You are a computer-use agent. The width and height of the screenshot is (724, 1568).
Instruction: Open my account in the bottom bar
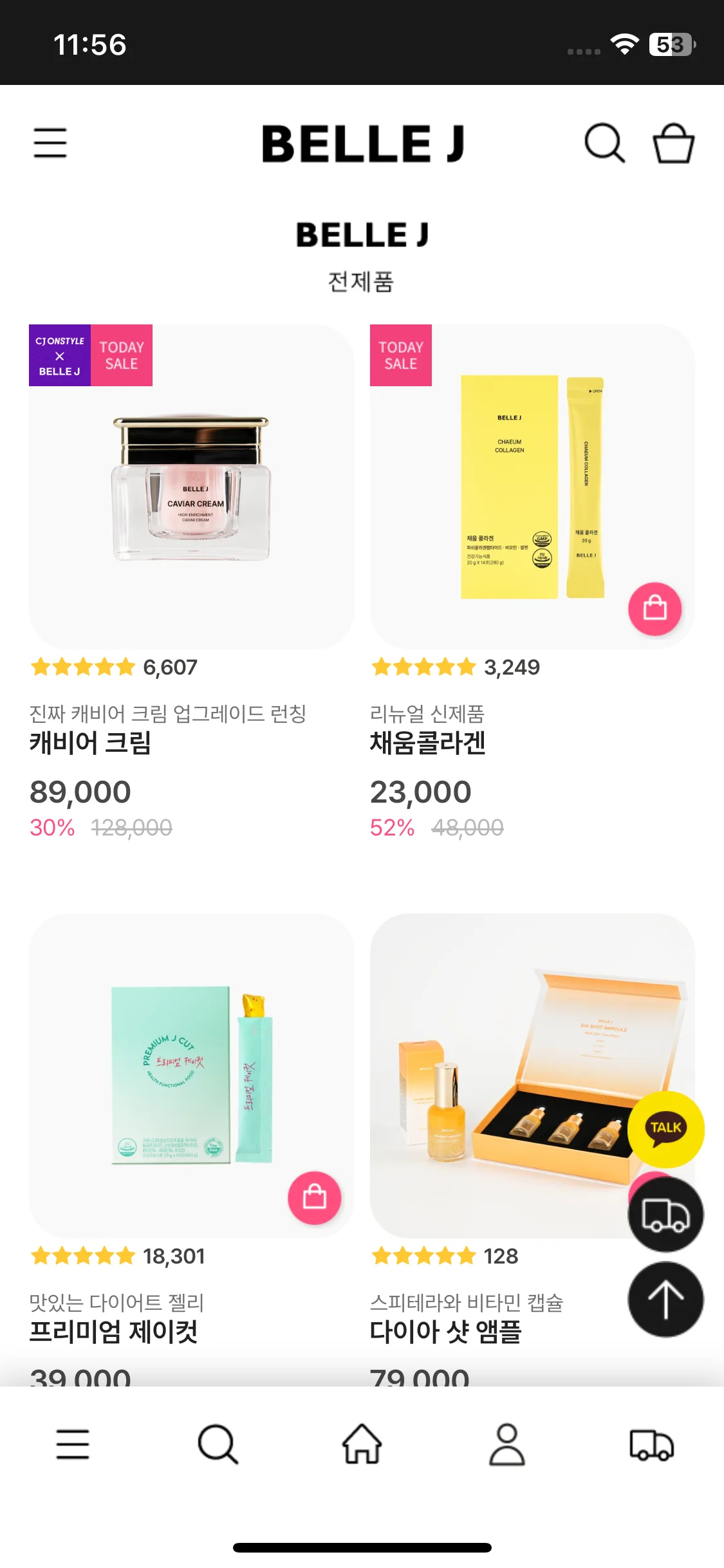pyautogui.click(x=507, y=1444)
